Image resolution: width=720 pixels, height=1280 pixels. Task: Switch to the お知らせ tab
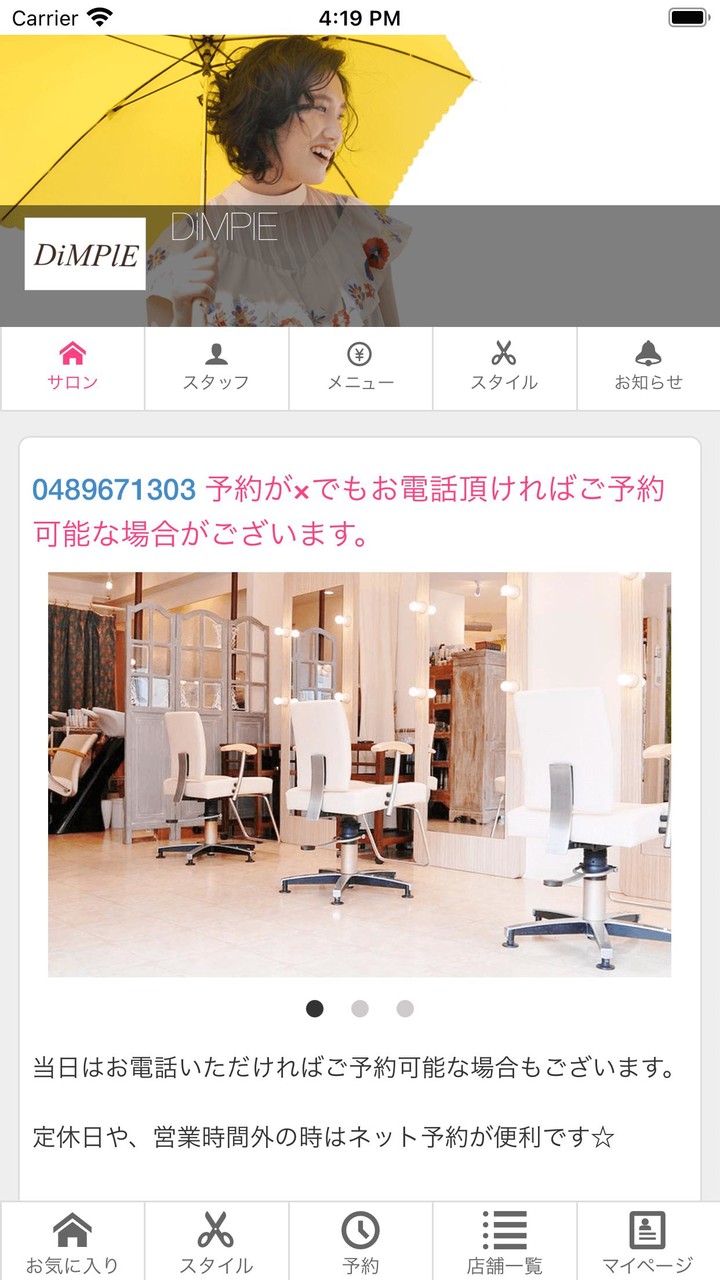click(648, 368)
